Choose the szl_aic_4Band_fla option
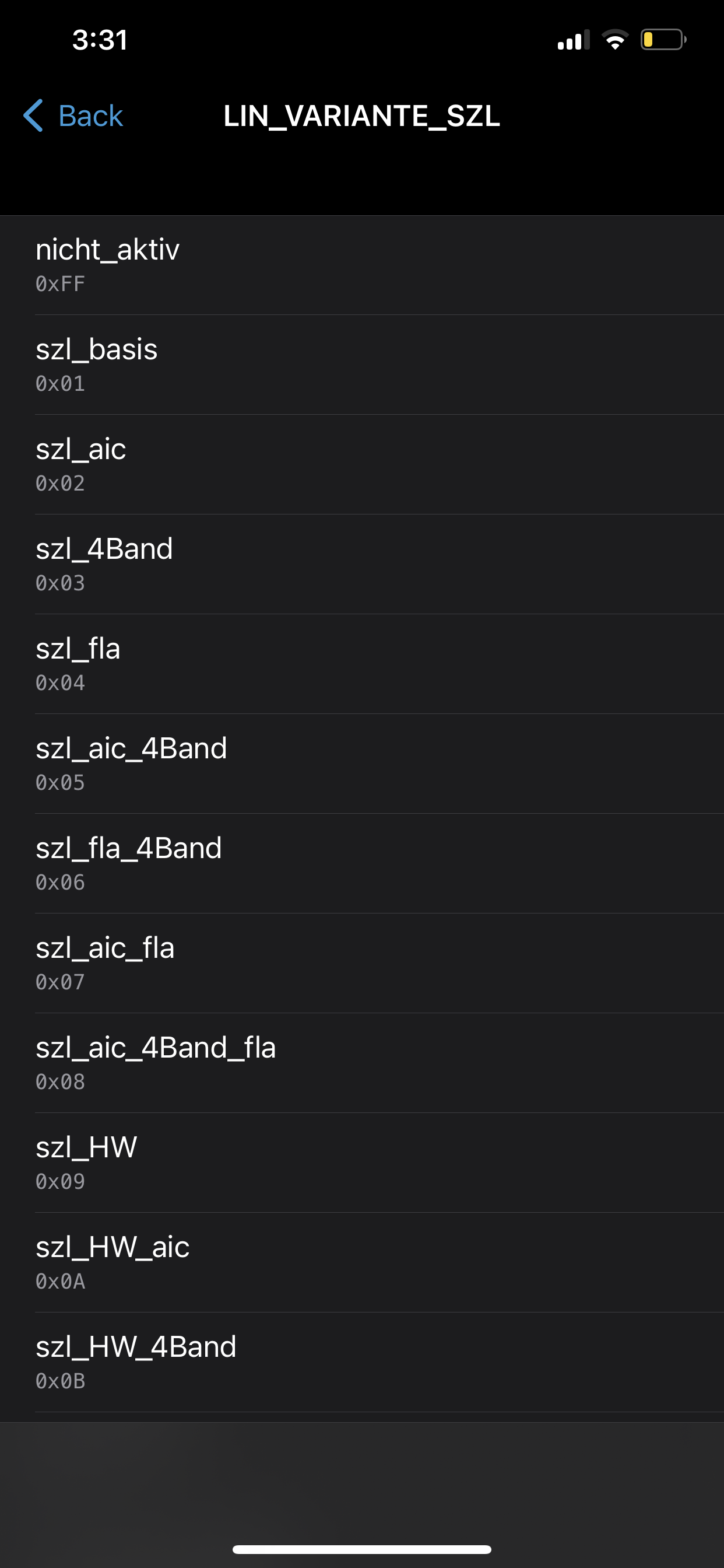724x1568 pixels. [x=361, y=1063]
